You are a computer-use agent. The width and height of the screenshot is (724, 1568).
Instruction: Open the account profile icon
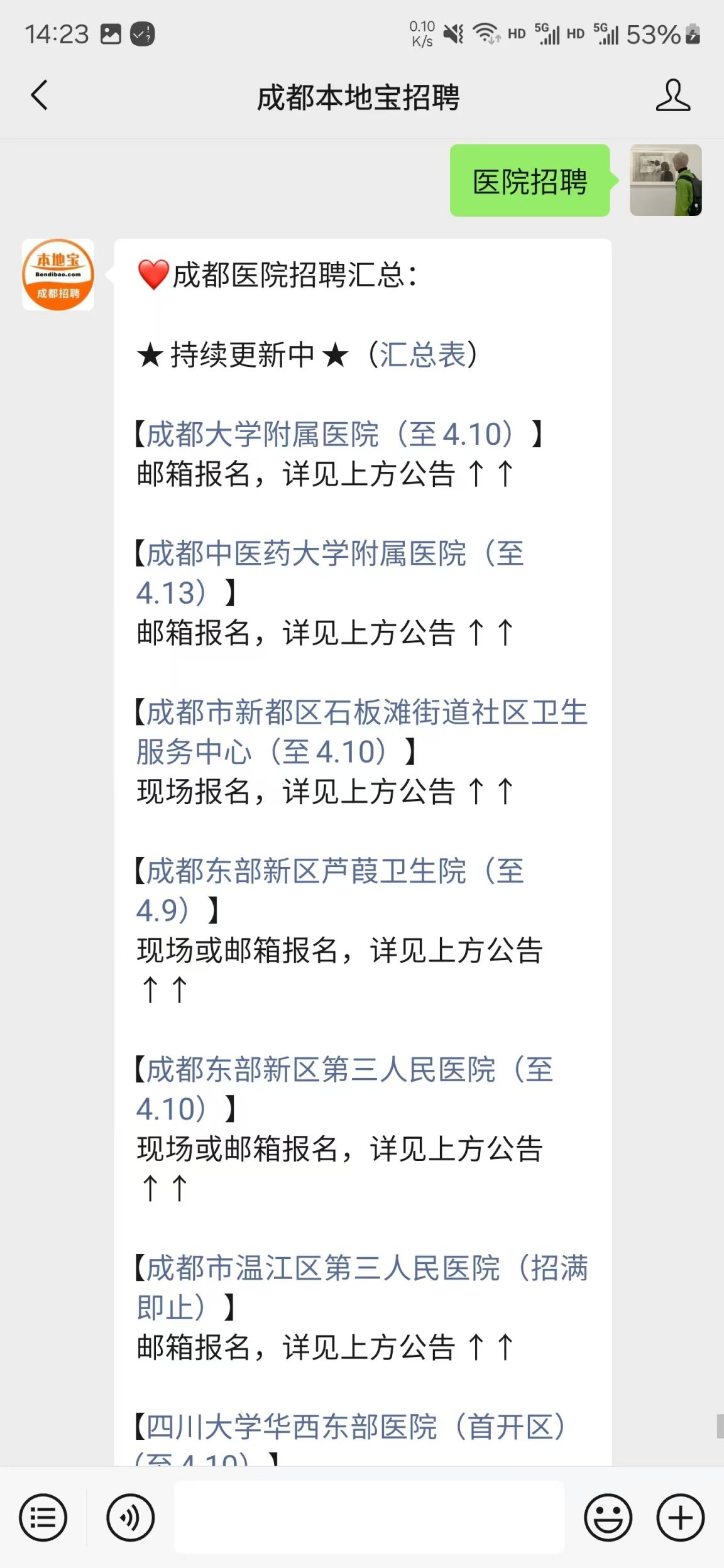point(672,95)
